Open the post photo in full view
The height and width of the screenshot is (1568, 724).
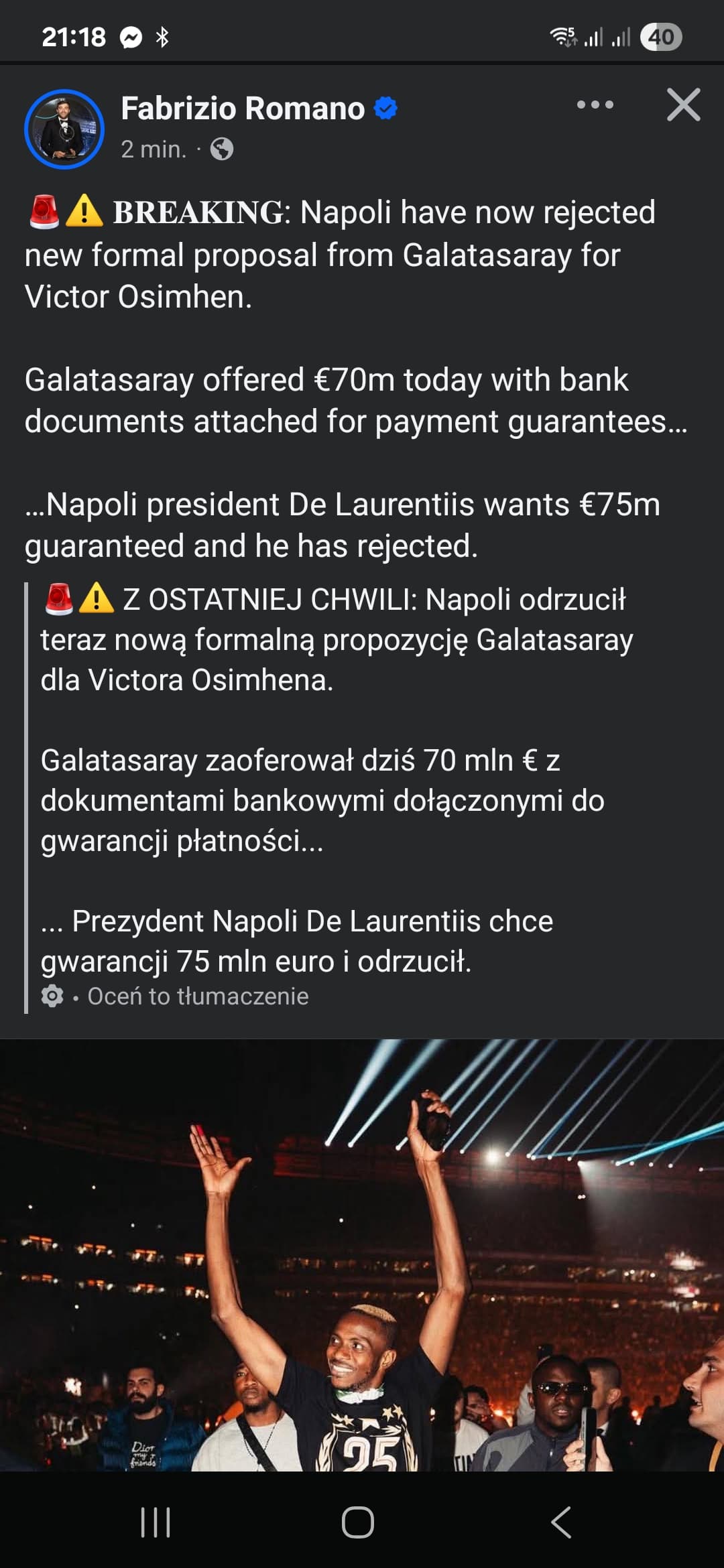pyautogui.click(x=362, y=1256)
